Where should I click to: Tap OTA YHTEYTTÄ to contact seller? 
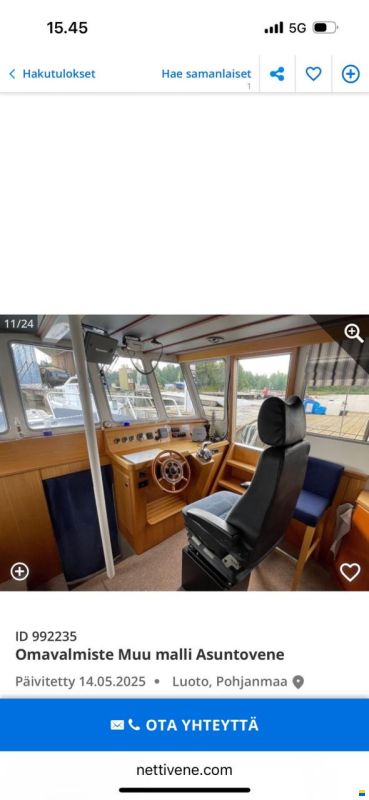coord(184,725)
